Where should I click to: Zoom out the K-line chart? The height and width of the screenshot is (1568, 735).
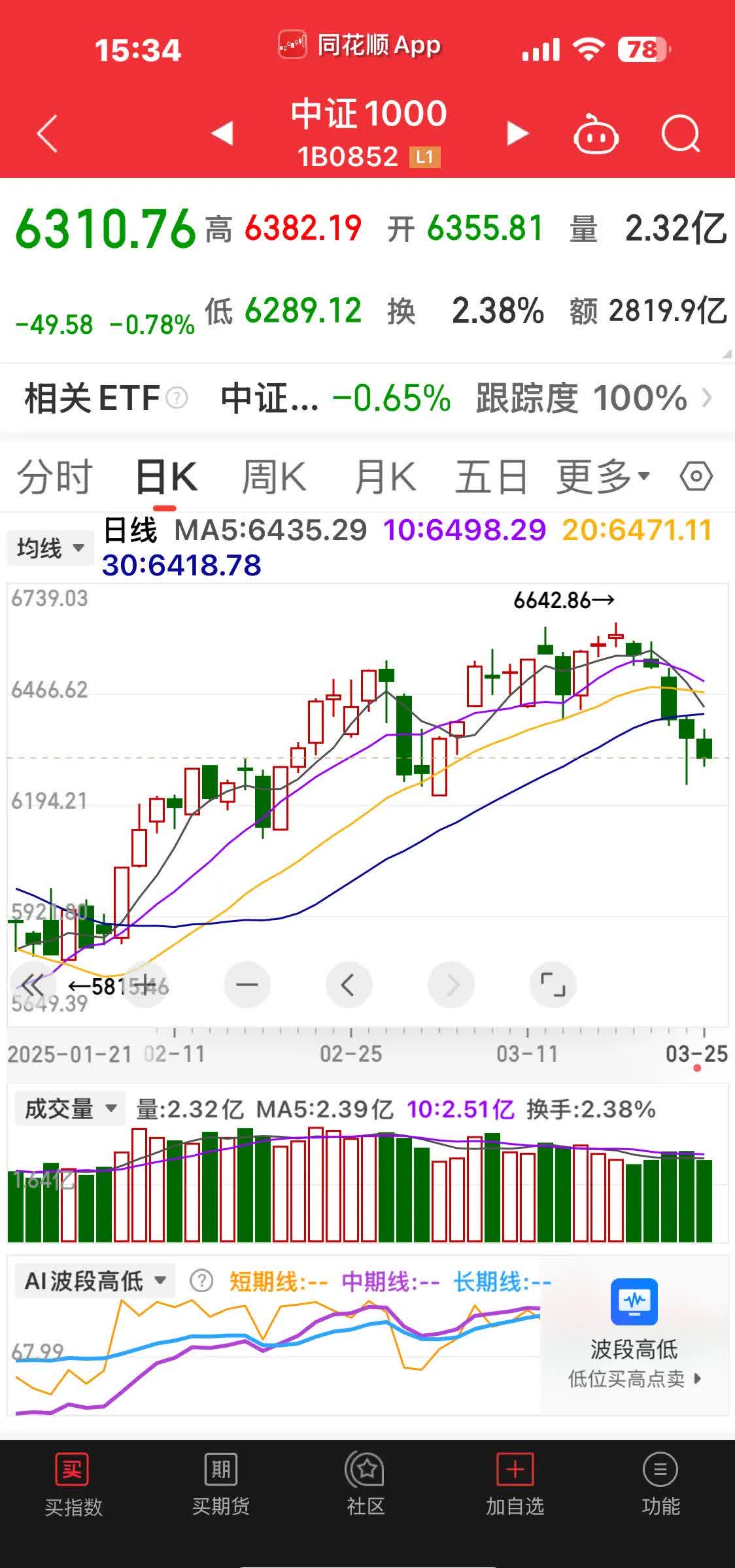coord(247,985)
